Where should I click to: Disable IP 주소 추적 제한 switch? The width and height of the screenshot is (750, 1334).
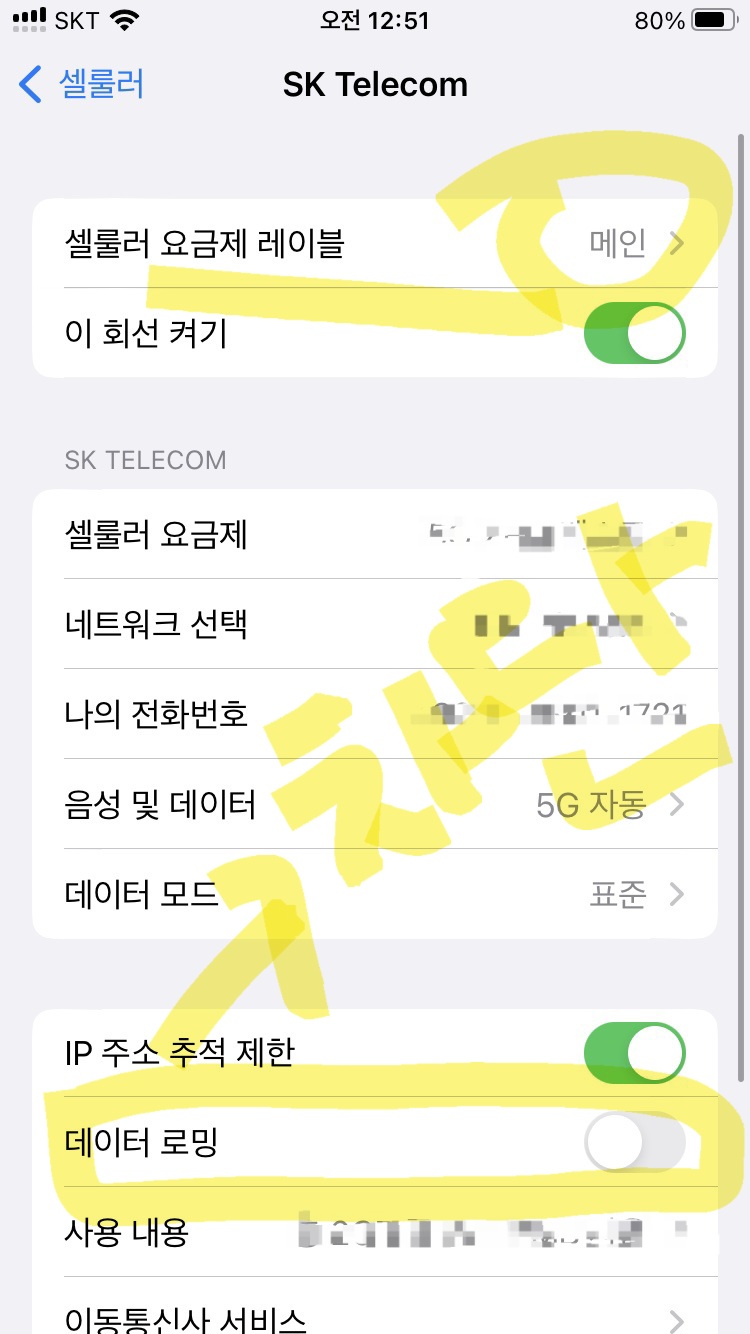[634, 1053]
